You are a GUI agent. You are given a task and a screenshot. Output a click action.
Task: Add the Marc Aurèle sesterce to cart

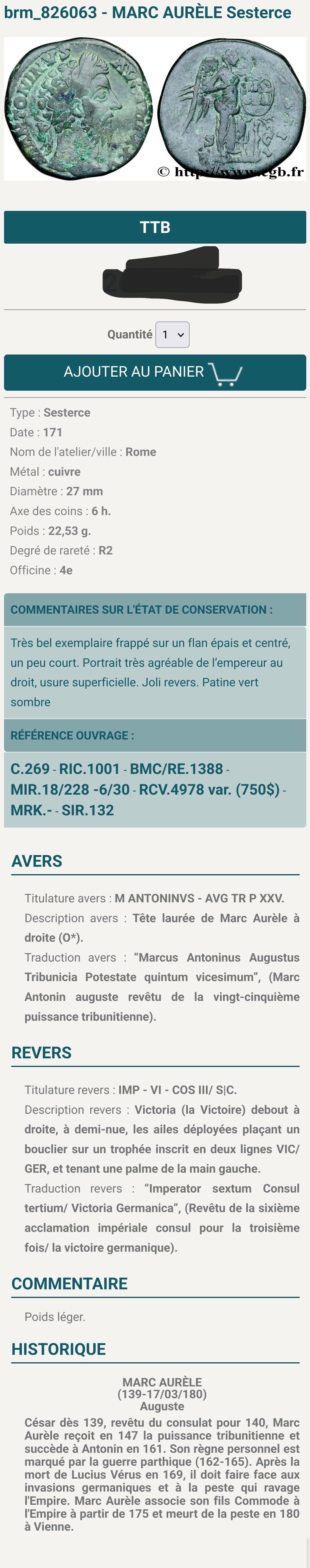(155, 372)
